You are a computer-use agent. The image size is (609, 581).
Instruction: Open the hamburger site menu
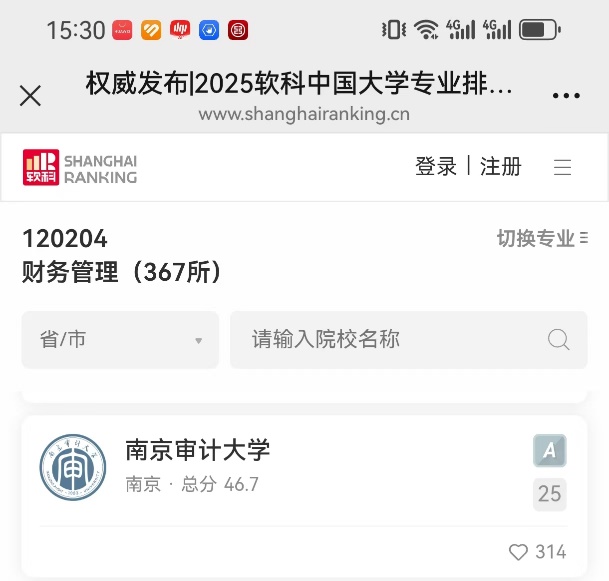563,167
